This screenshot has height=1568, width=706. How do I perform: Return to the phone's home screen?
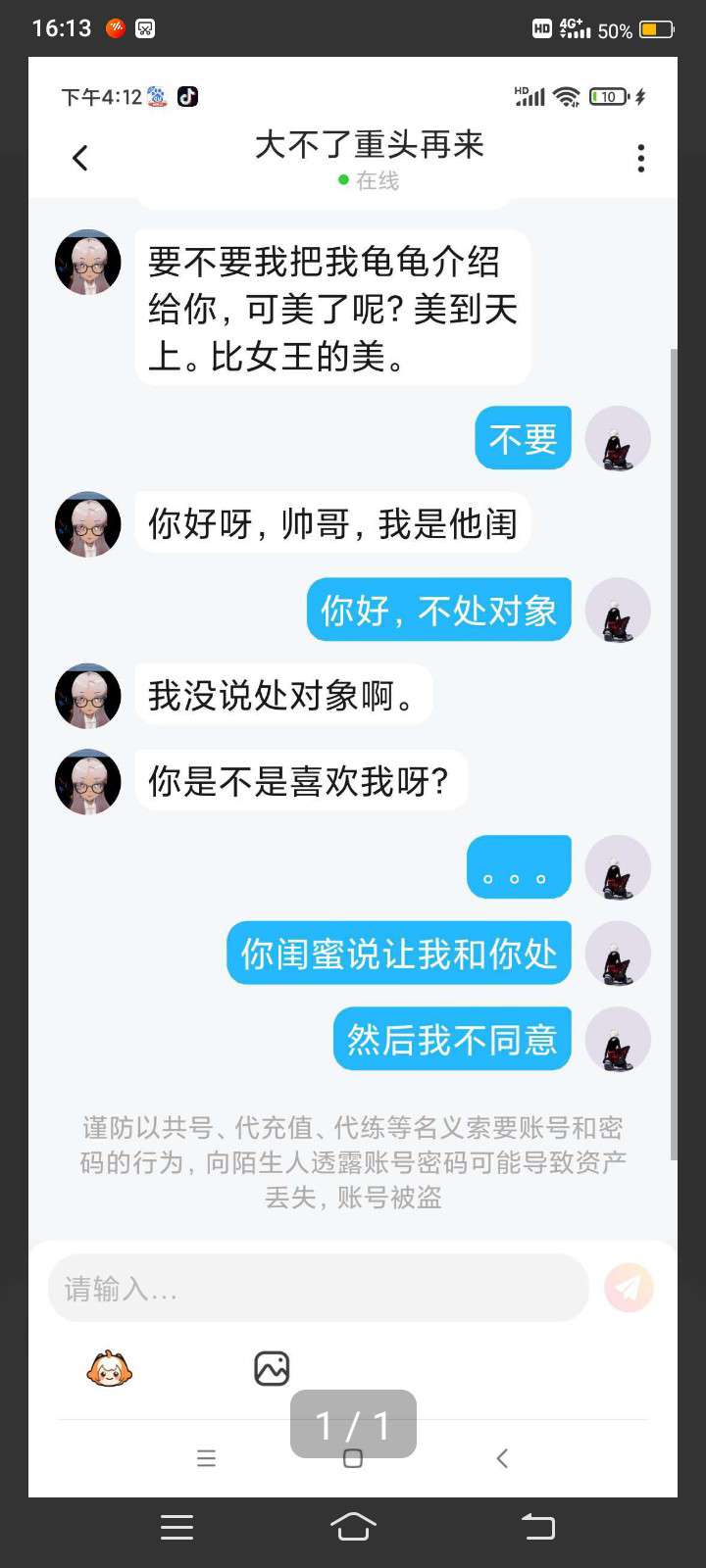[353, 1527]
